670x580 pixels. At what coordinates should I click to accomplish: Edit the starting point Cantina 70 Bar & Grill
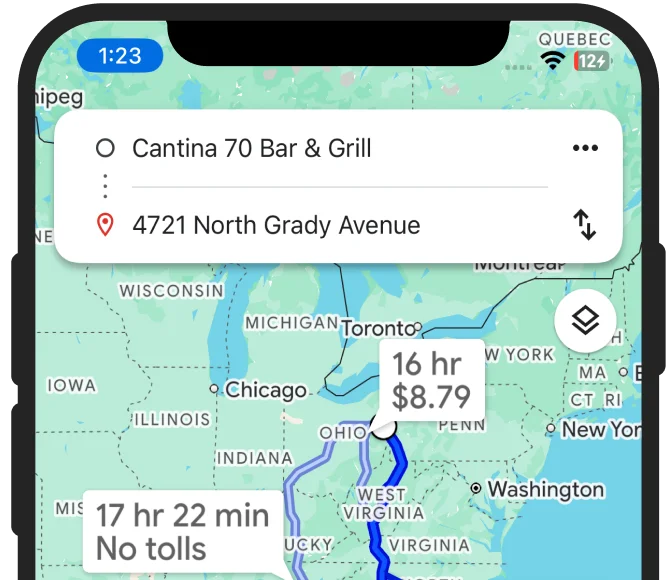pyautogui.click(x=251, y=149)
